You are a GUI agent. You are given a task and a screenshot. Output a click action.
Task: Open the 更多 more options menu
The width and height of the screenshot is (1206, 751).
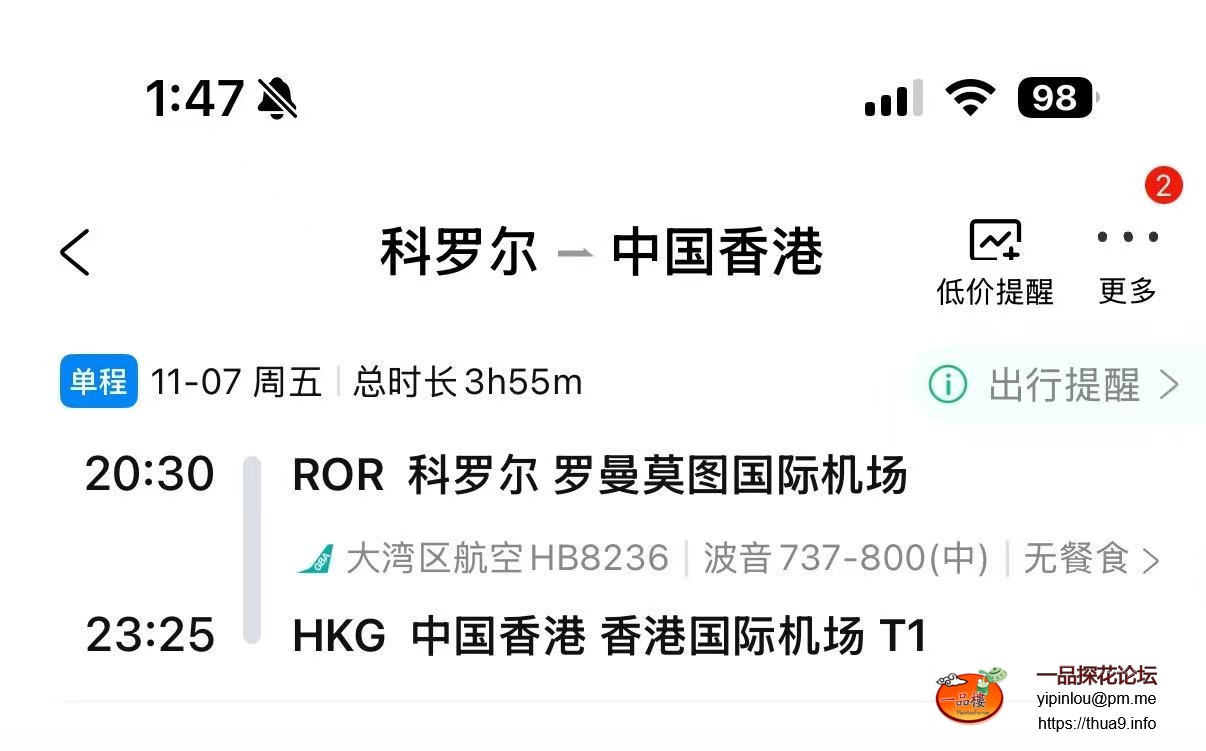1127,261
